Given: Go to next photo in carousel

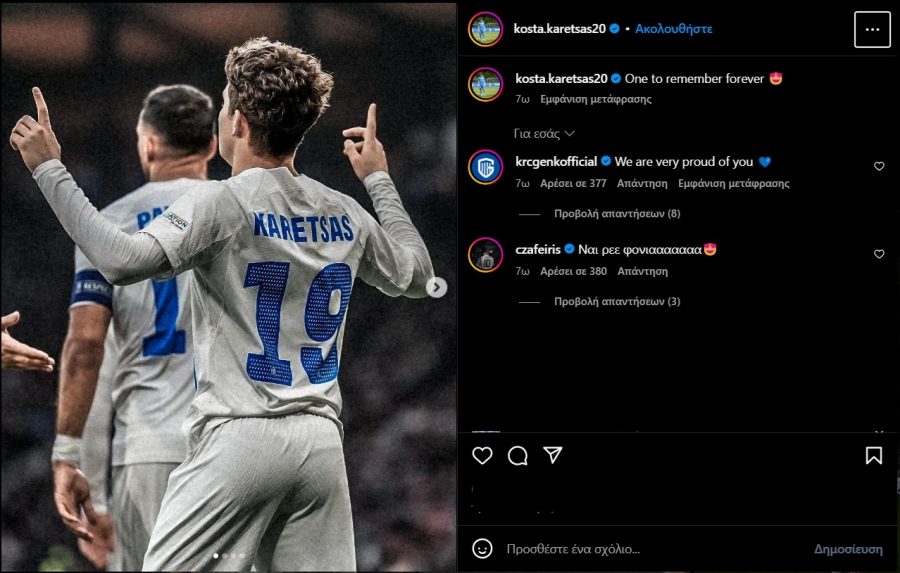Looking at the screenshot, I should pyautogui.click(x=436, y=288).
